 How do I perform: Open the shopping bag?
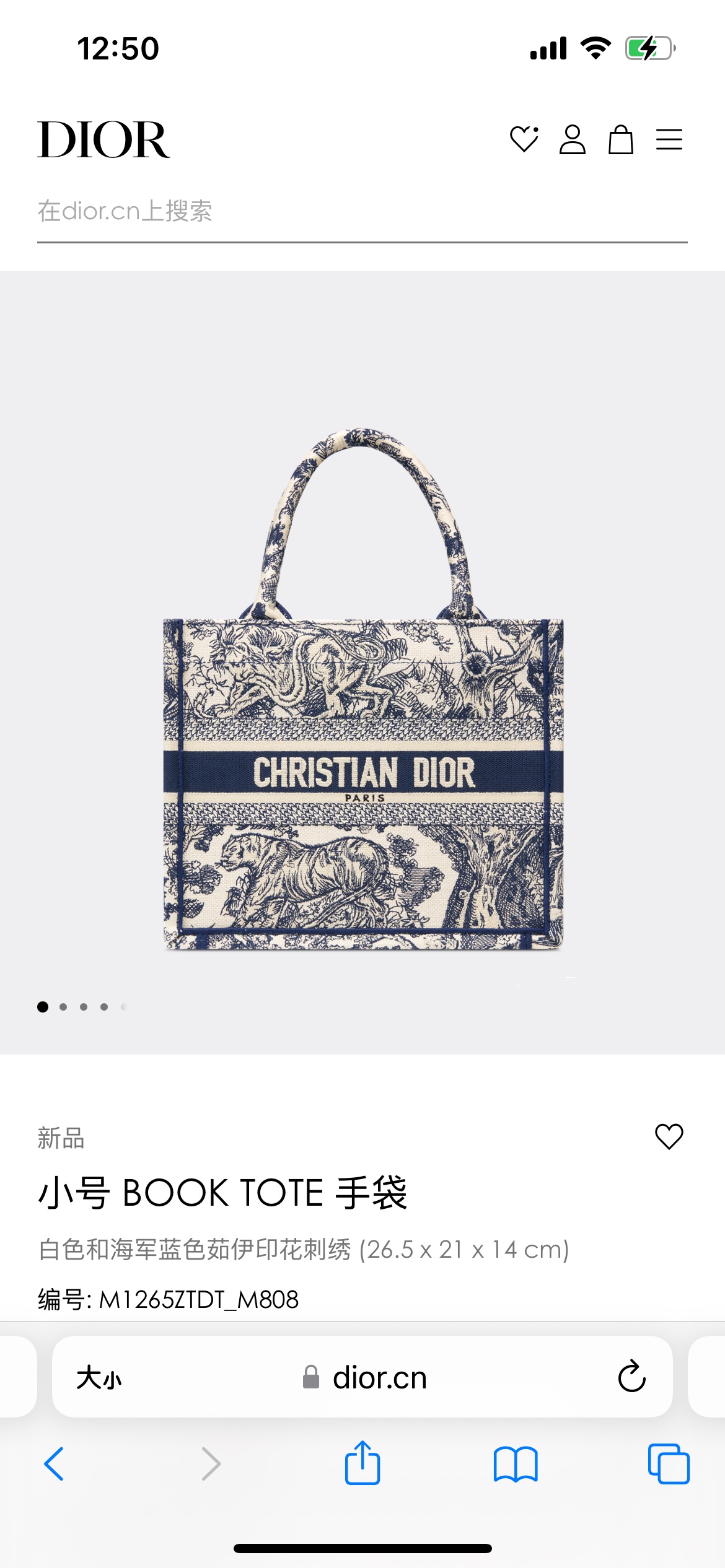point(620,139)
